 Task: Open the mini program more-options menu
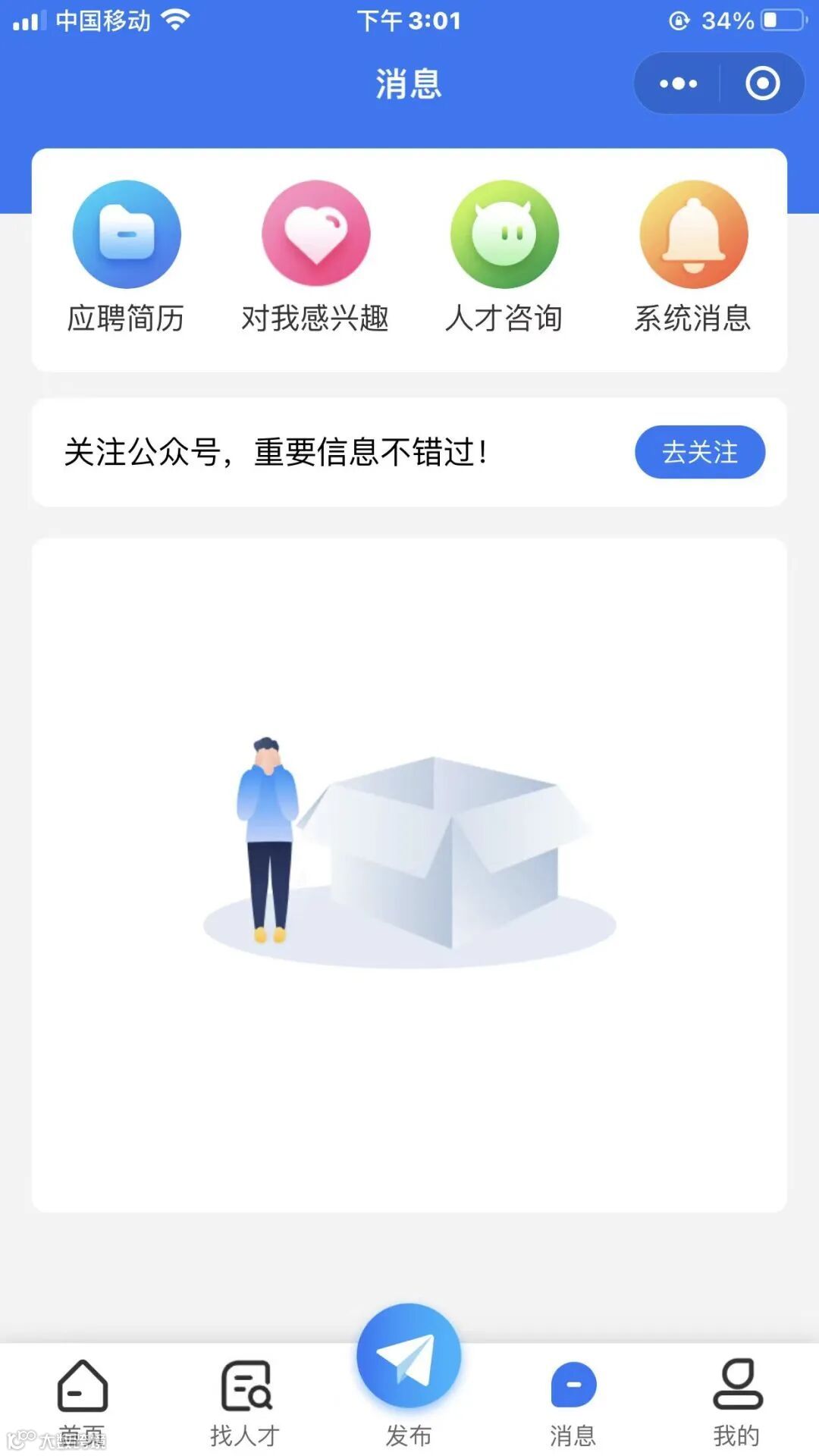coord(677,83)
